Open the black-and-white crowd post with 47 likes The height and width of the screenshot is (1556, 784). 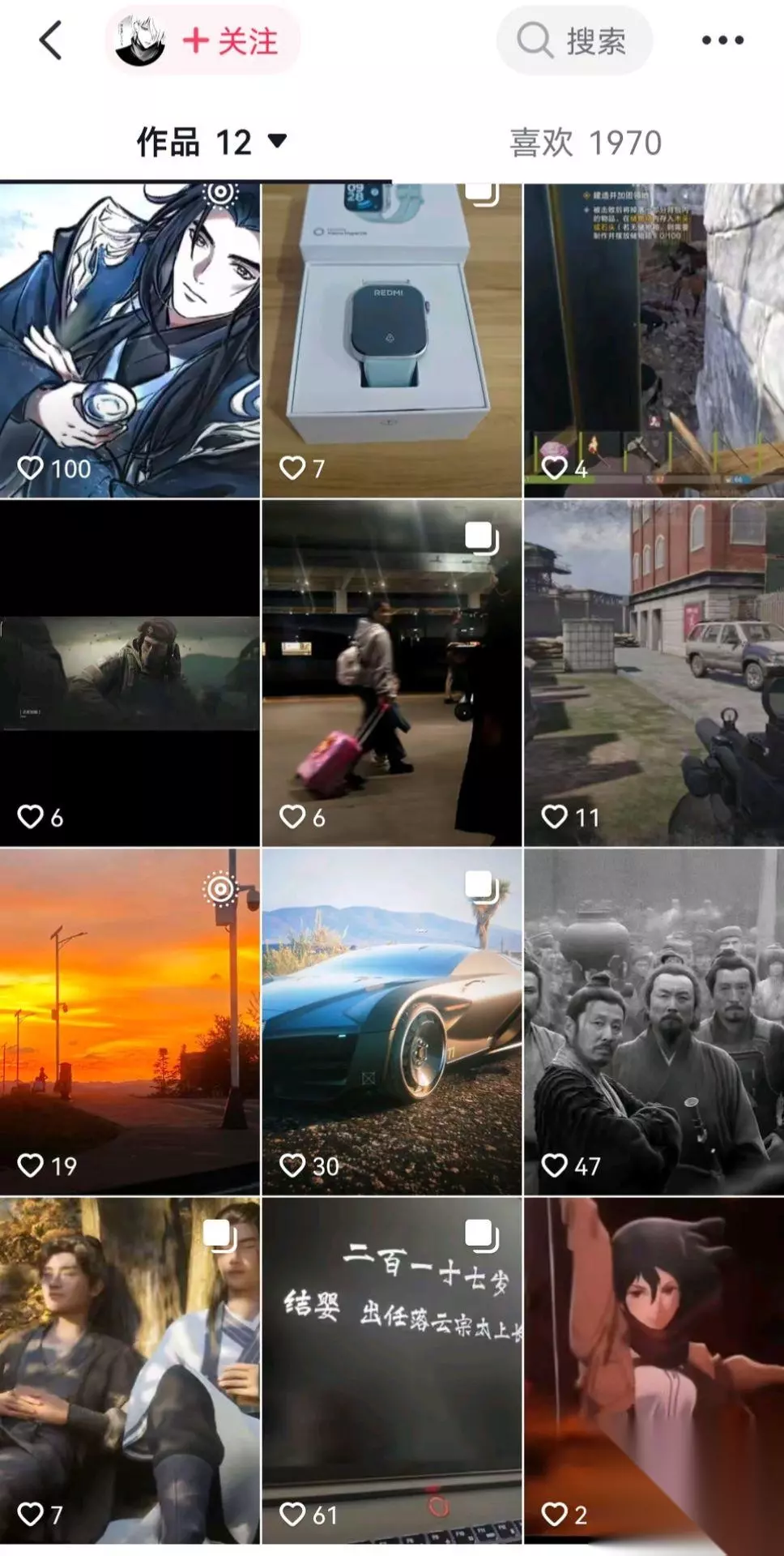[x=654, y=1022]
